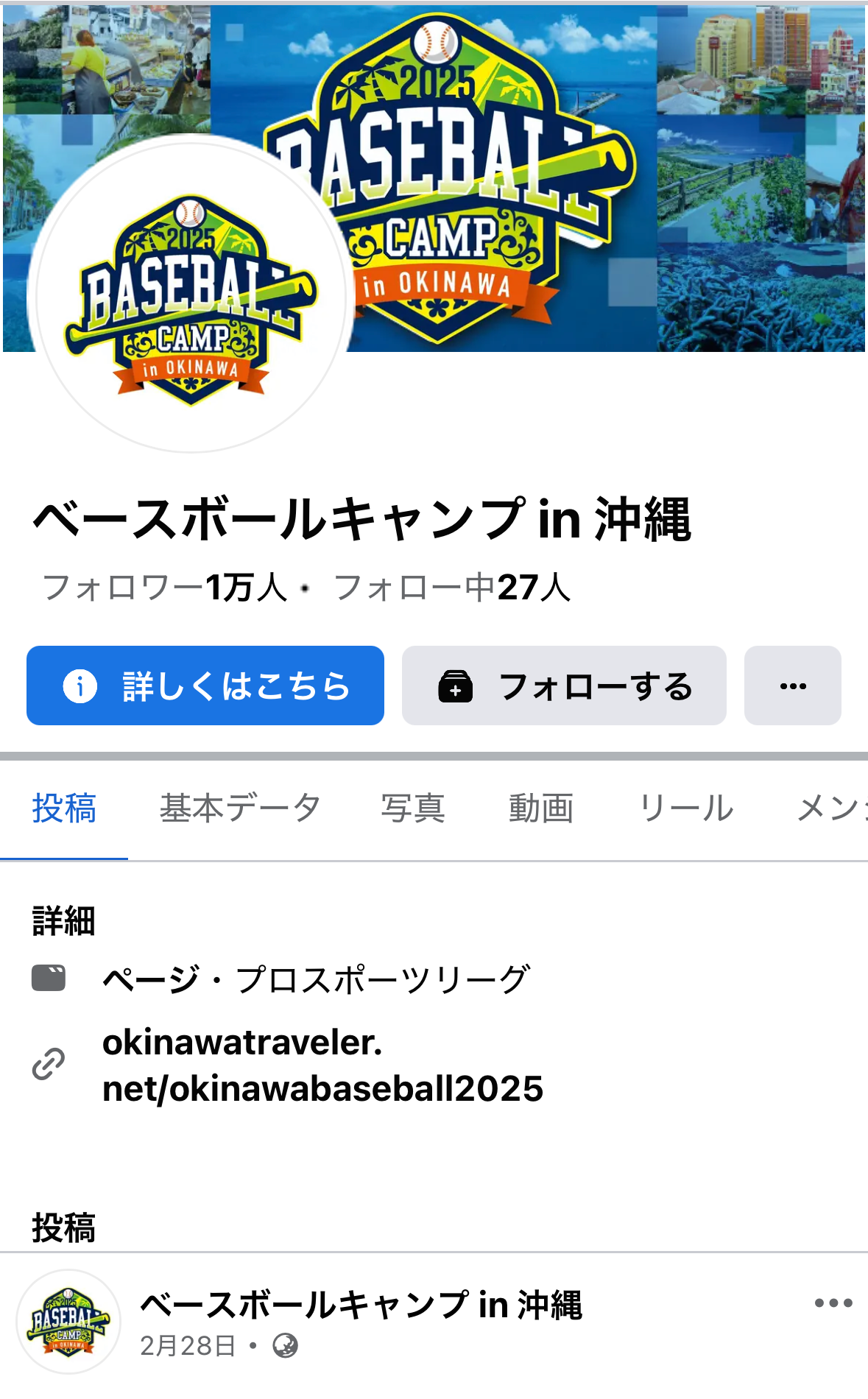Open the three-dot page options menu
The height and width of the screenshot is (1399, 868).
791,686
